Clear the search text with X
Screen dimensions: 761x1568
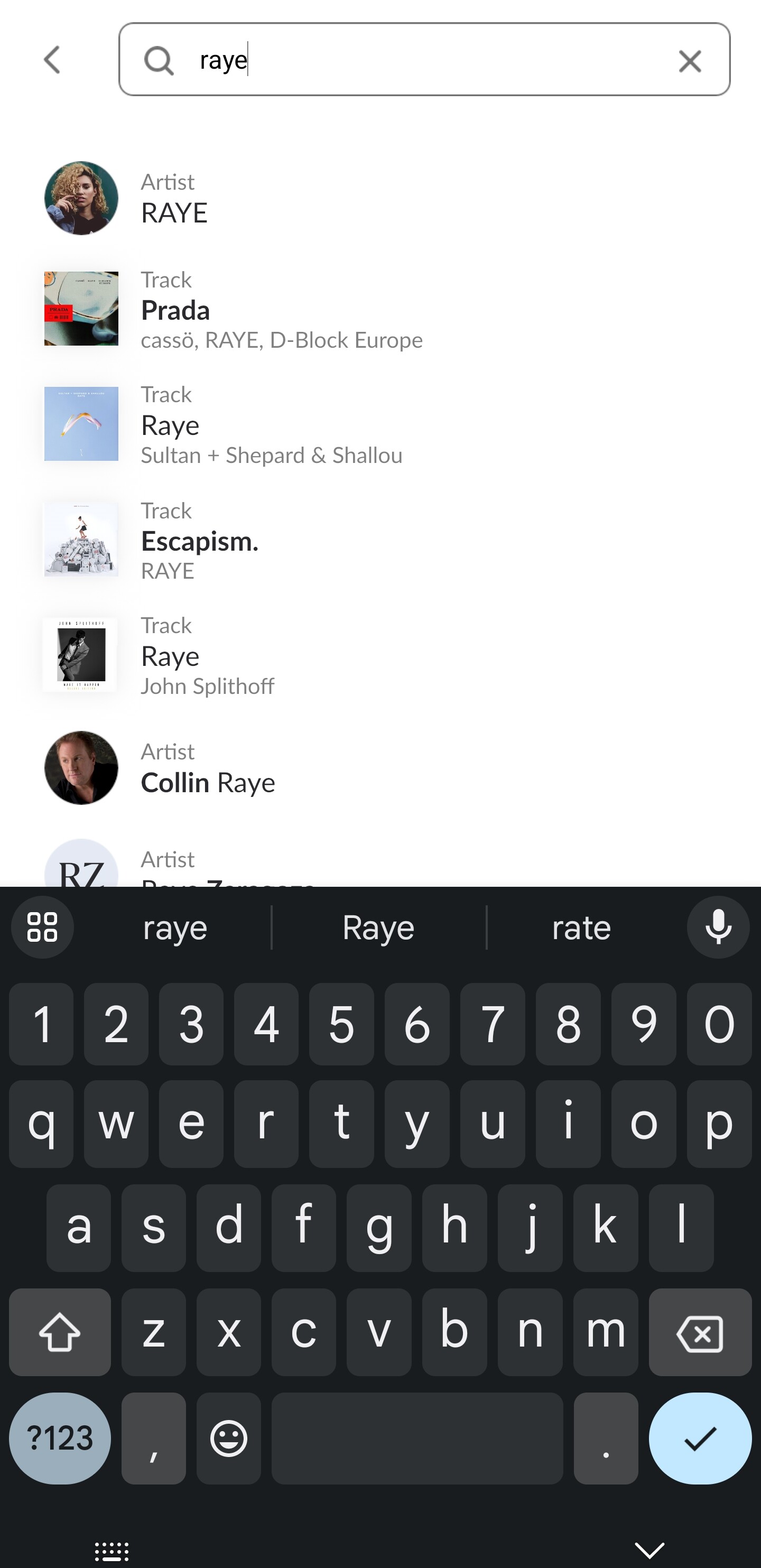690,61
